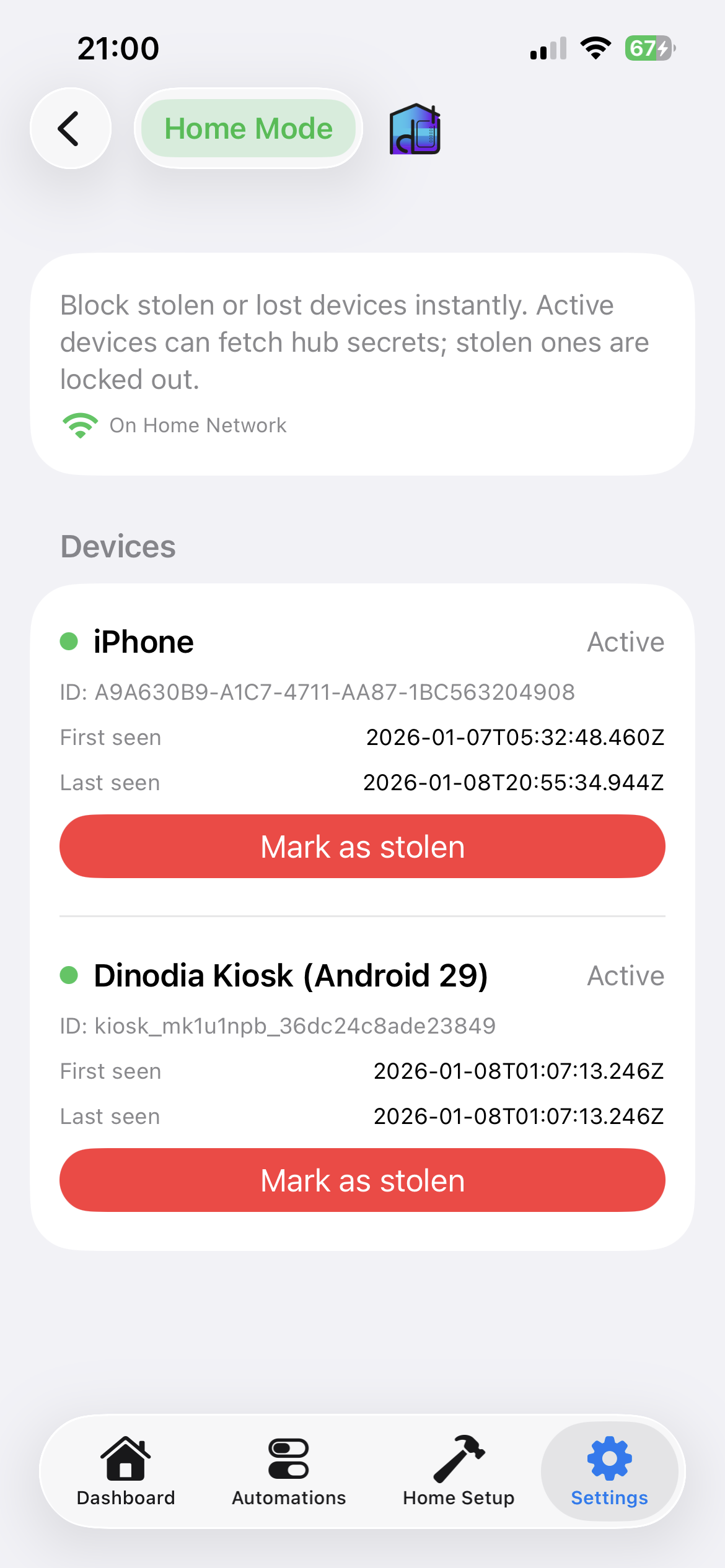Mark Dinodia Kiosk as stolen
The image size is (725, 1568).
pos(362,1180)
